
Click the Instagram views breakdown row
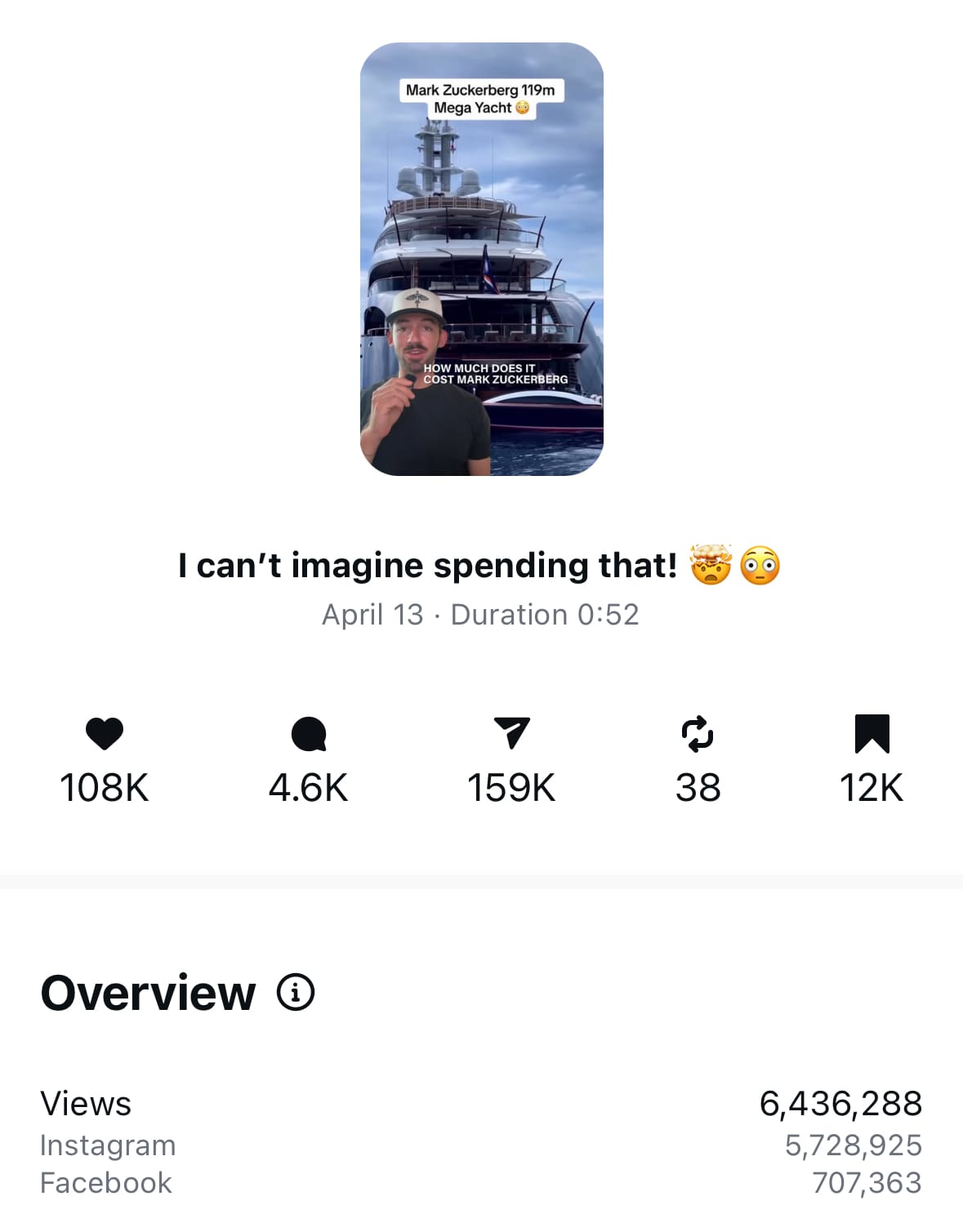click(108, 1145)
